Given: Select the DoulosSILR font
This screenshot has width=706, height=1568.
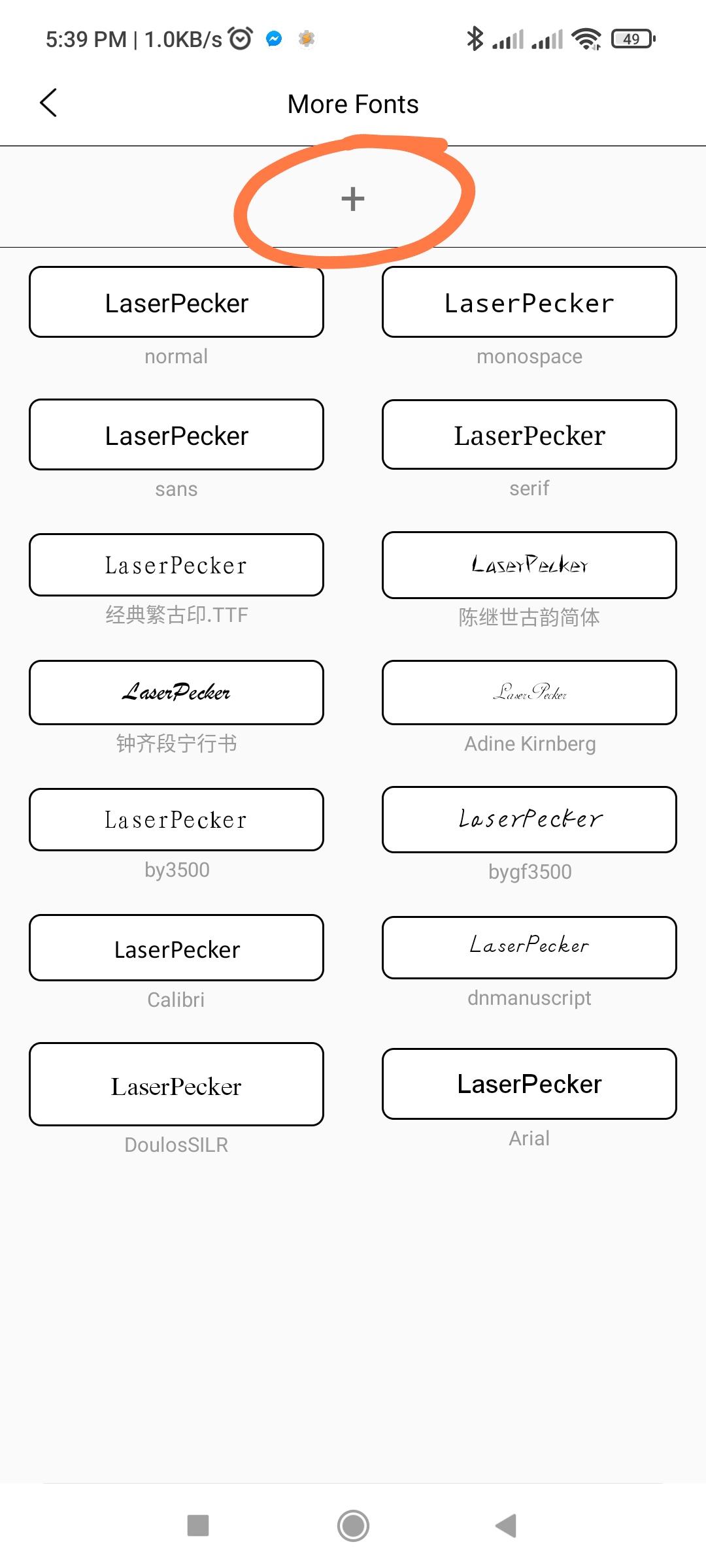Looking at the screenshot, I should pyautogui.click(x=176, y=1084).
